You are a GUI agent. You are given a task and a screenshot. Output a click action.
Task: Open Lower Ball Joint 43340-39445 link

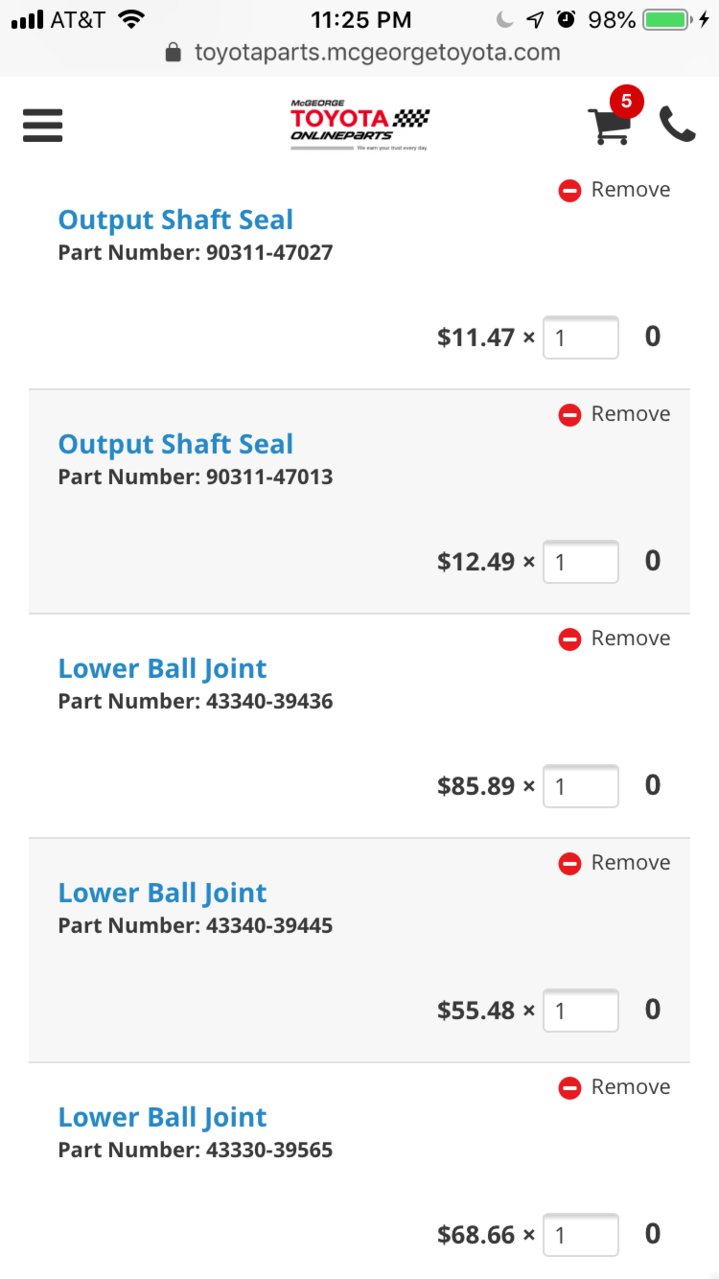point(163,893)
